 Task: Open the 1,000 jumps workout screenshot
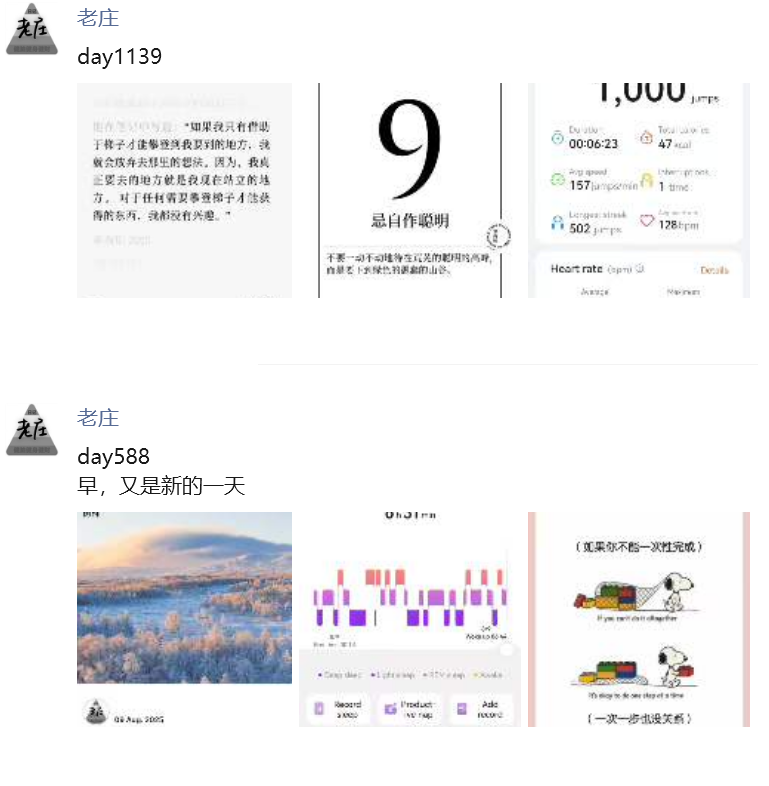639,190
